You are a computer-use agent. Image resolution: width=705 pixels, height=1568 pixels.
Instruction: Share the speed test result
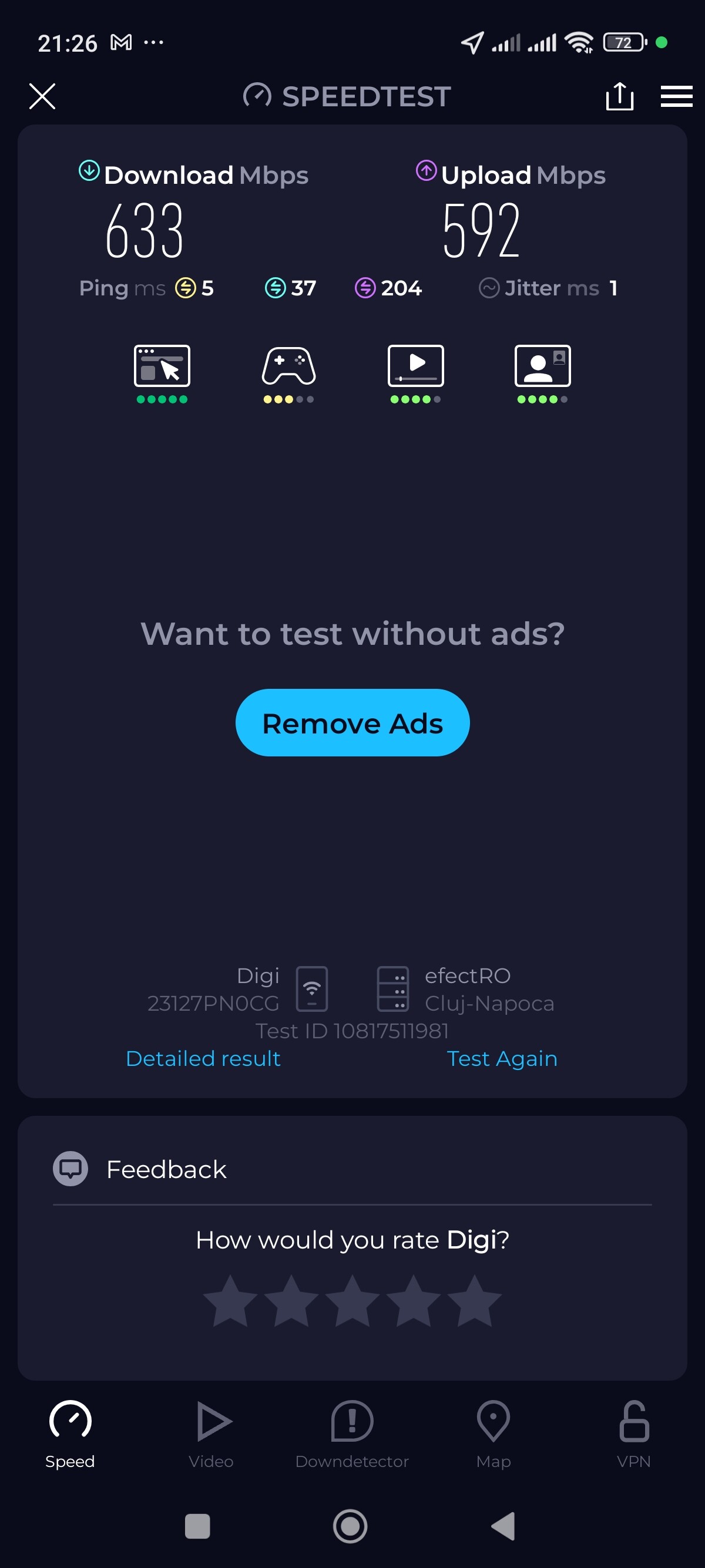(619, 96)
